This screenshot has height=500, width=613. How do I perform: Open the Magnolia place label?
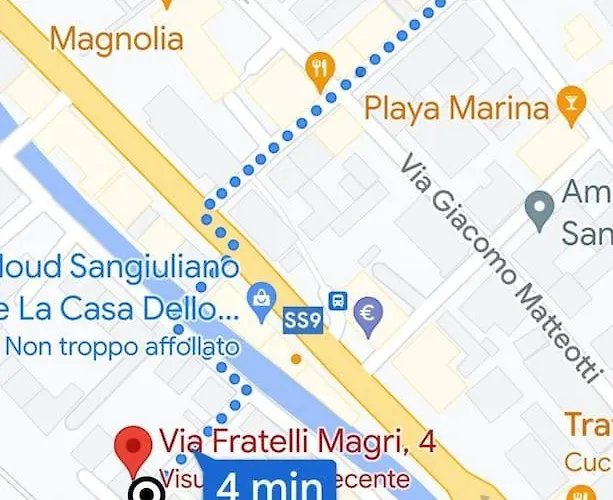[117, 40]
